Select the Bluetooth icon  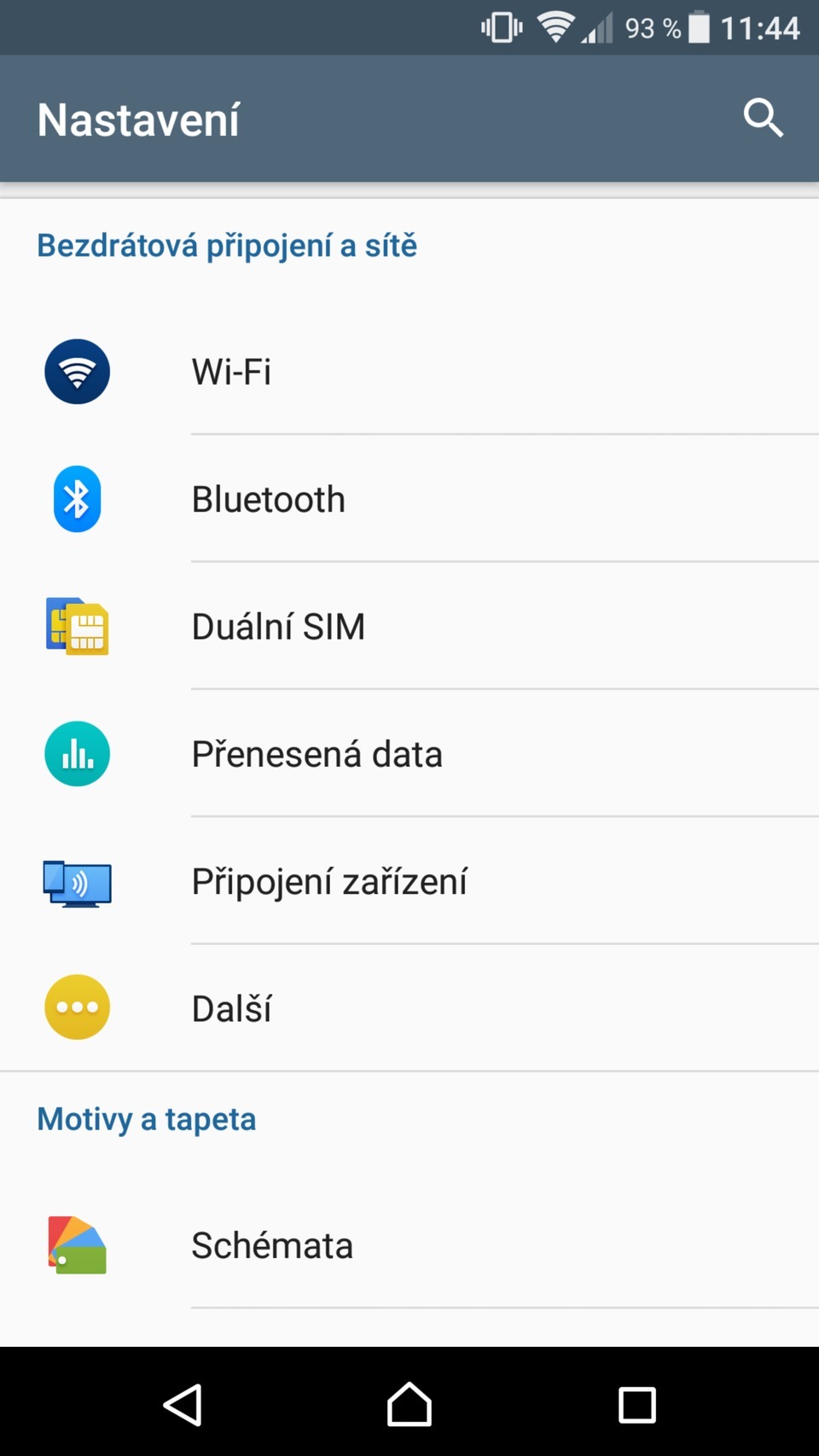click(77, 499)
